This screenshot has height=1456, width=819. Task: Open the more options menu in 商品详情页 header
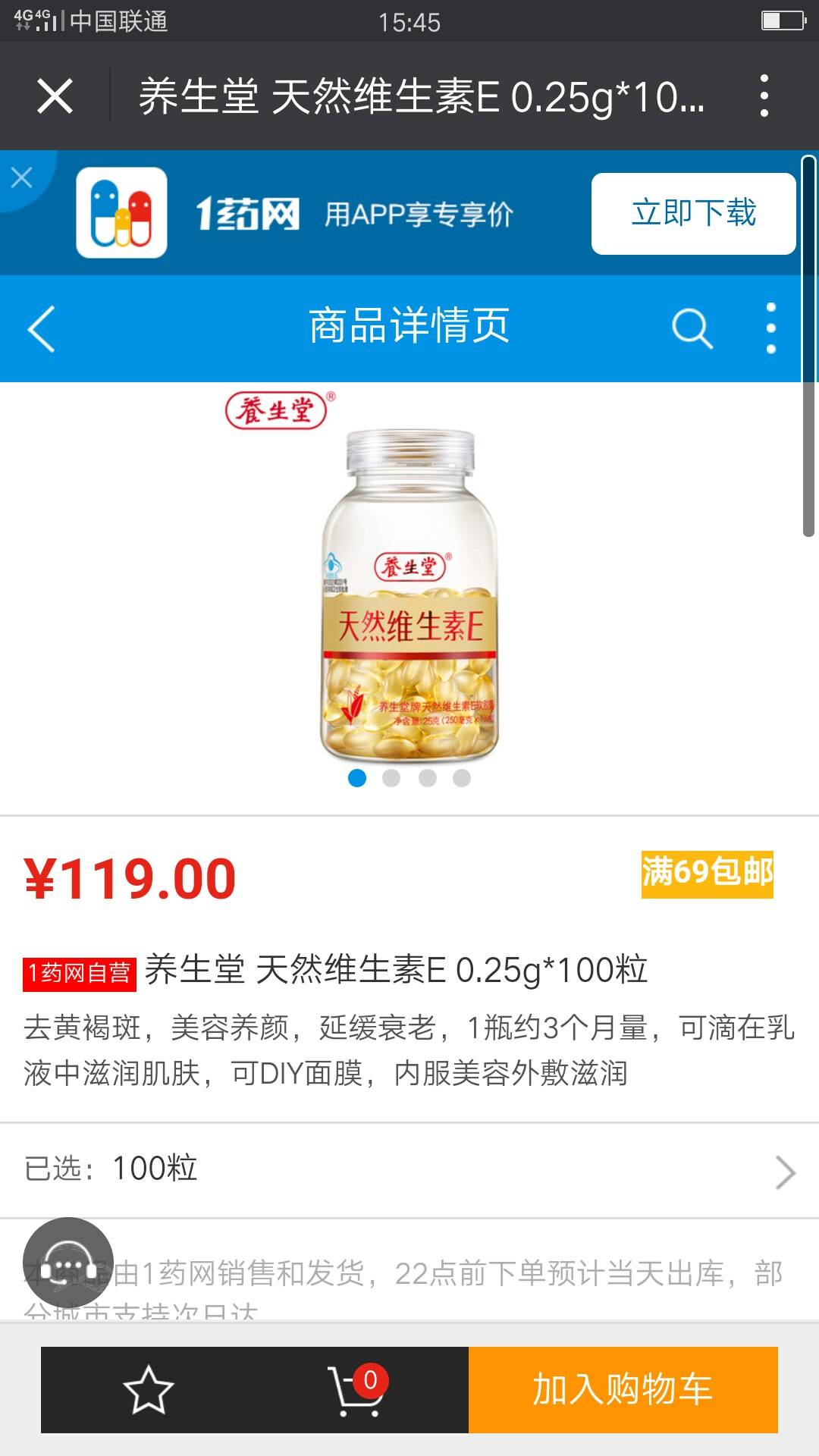click(770, 328)
